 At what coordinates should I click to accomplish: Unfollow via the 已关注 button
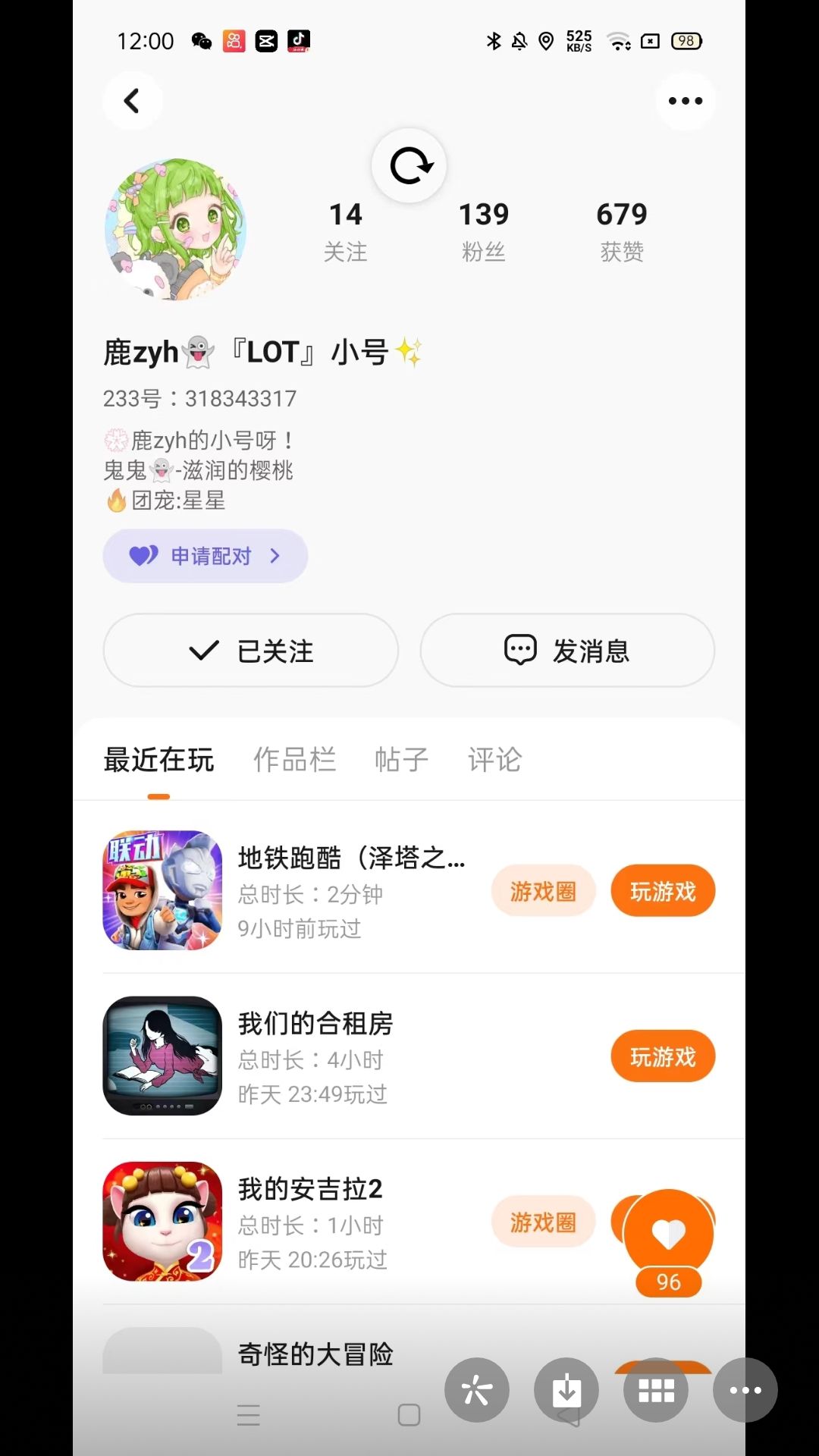click(250, 651)
